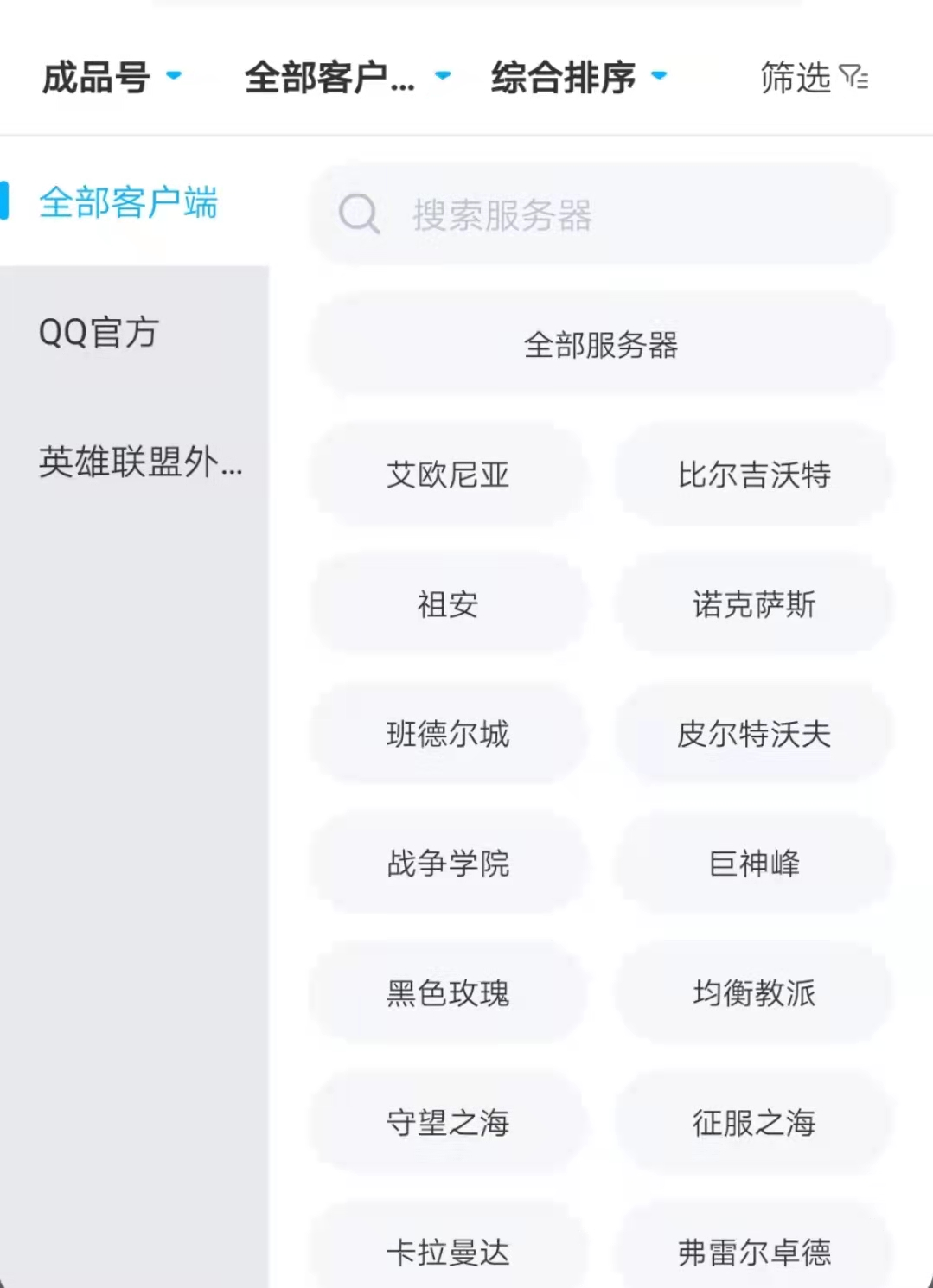Choose the 祖安 server

click(448, 604)
